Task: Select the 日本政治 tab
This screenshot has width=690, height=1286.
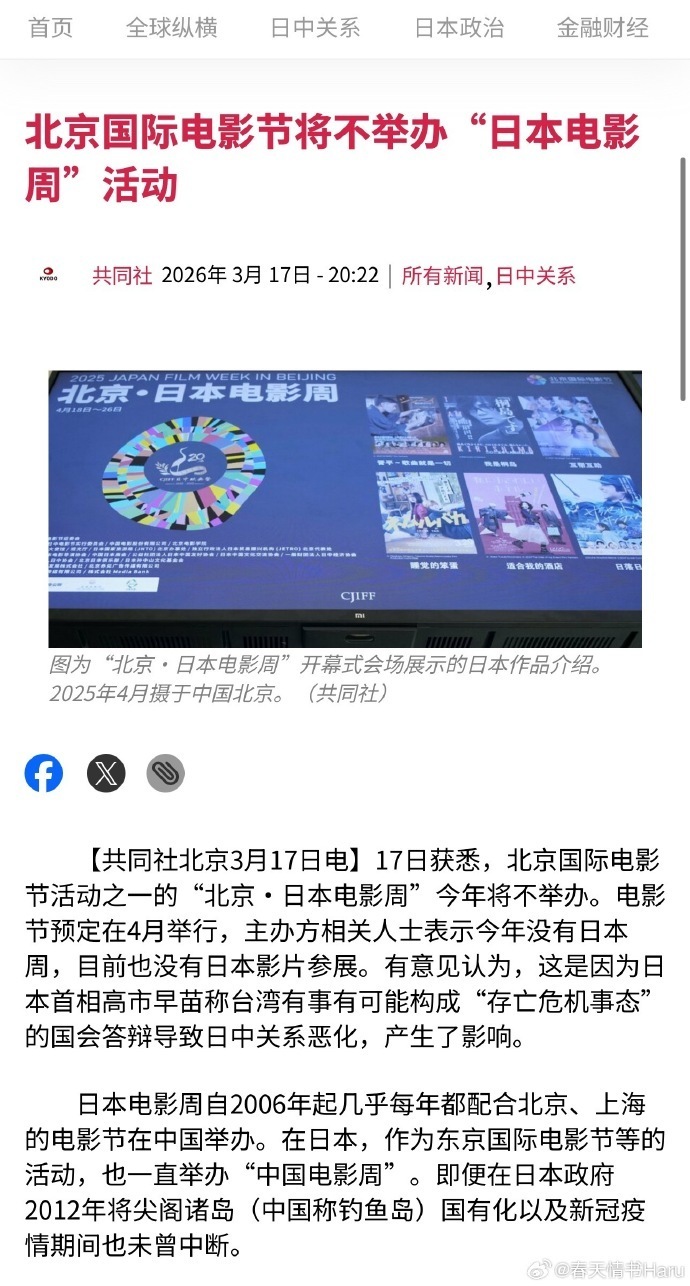Action: pyautogui.click(x=459, y=28)
